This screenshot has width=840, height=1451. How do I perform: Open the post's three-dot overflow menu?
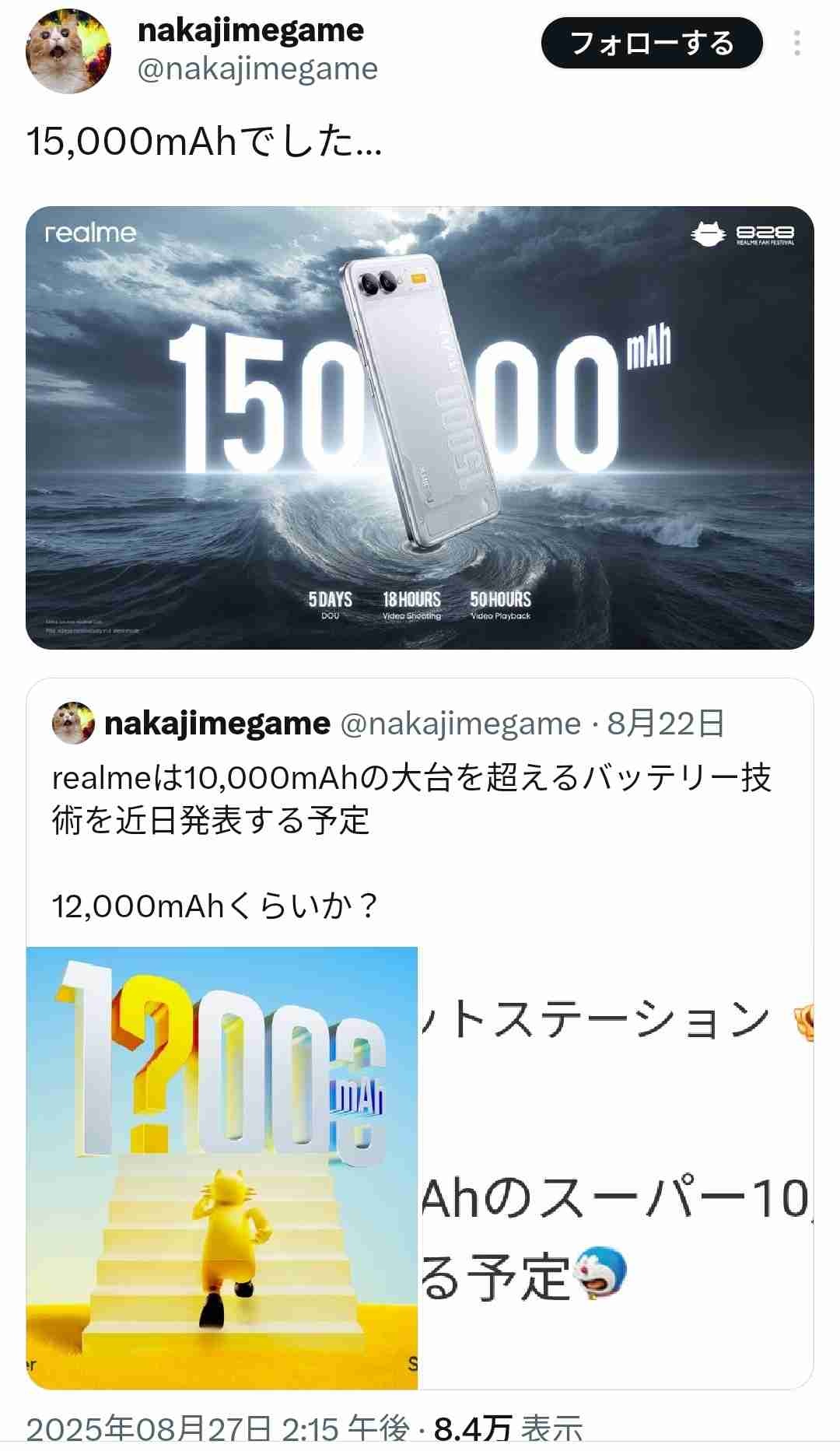796,44
